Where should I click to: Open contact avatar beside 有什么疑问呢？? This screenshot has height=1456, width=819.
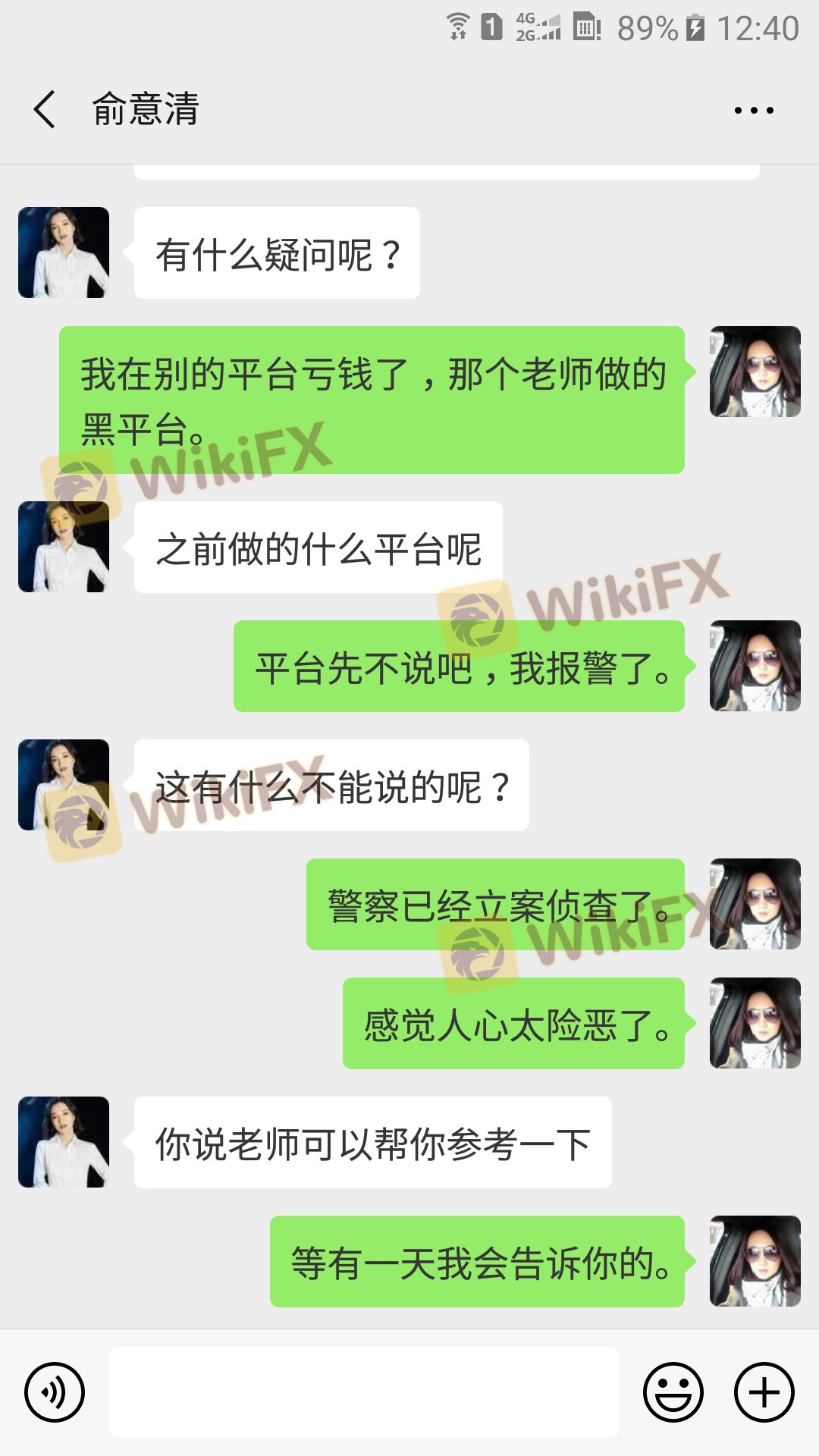tap(64, 253)
